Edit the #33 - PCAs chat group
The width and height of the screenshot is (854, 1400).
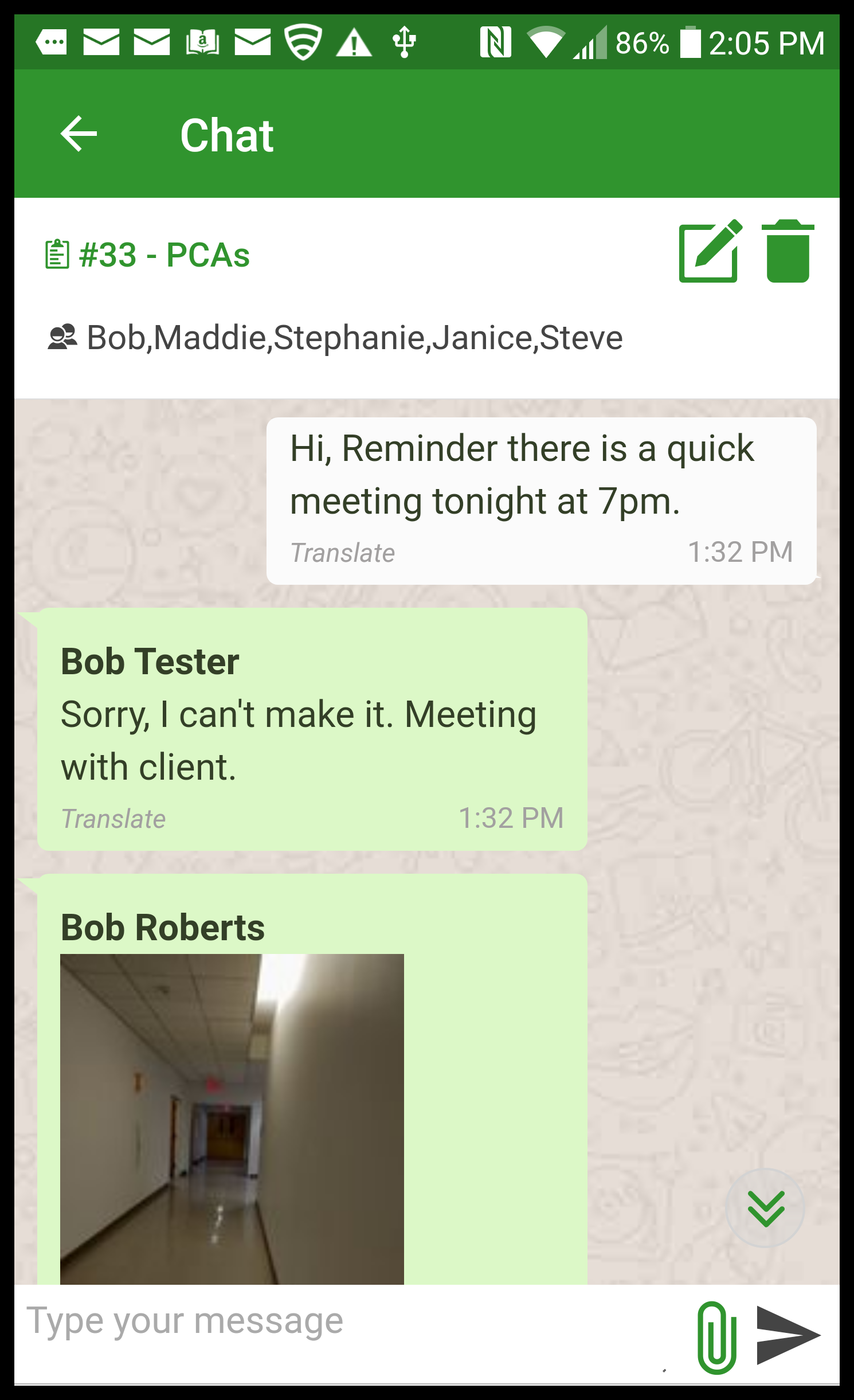click(x=710, y=251)
